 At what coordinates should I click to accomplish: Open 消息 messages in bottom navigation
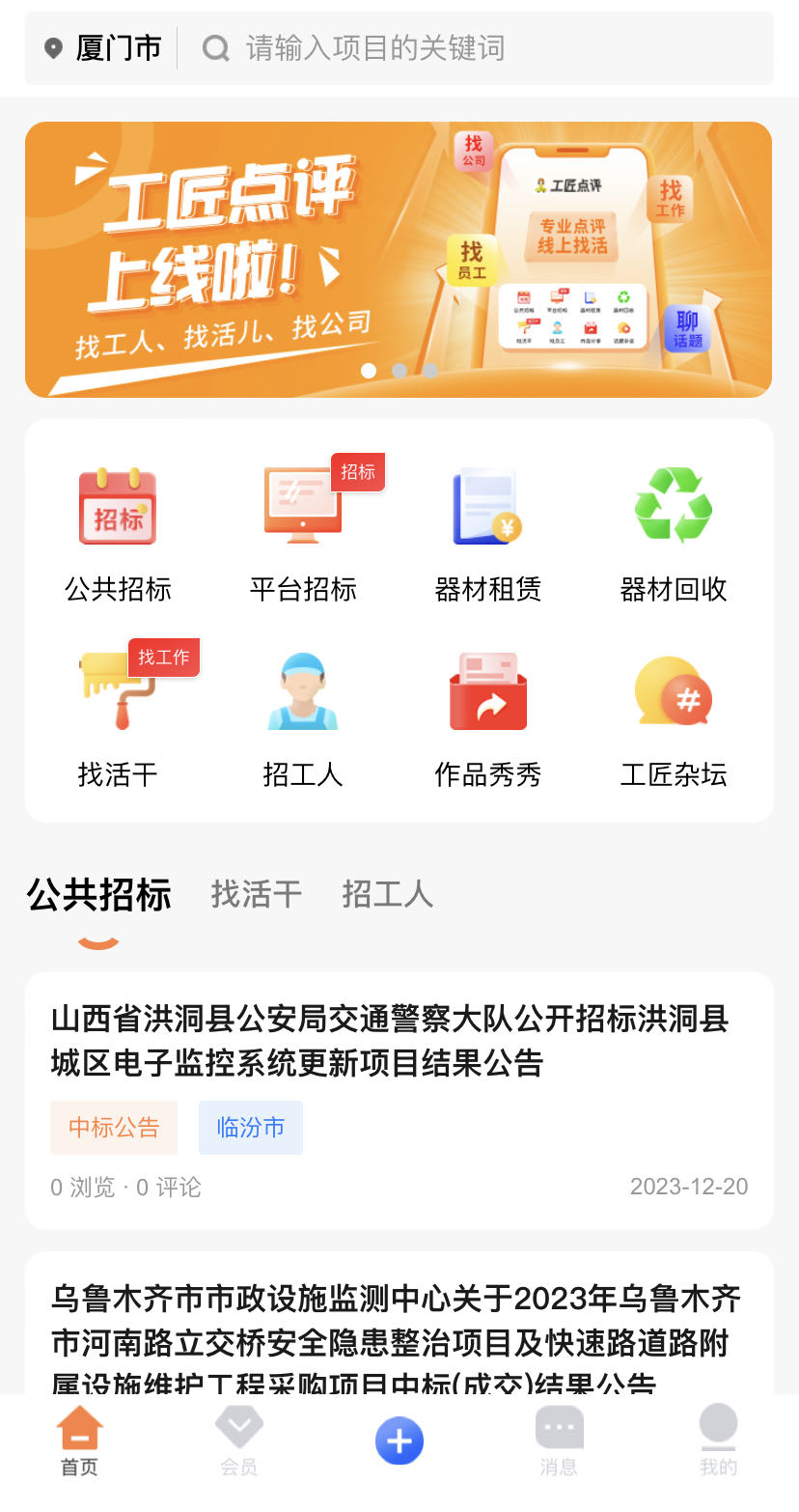(559, 1441)
